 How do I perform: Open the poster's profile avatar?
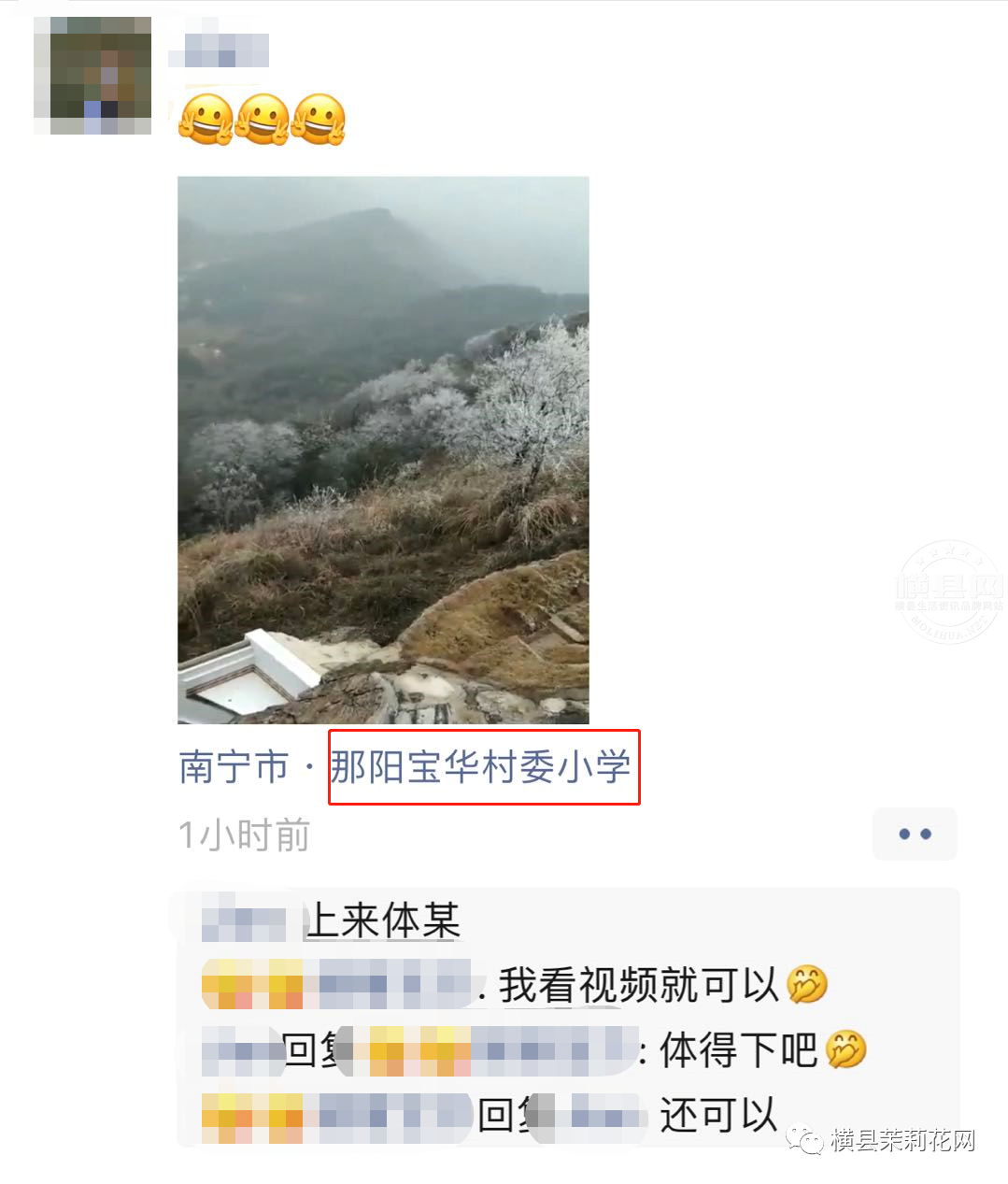pos(92,76)
